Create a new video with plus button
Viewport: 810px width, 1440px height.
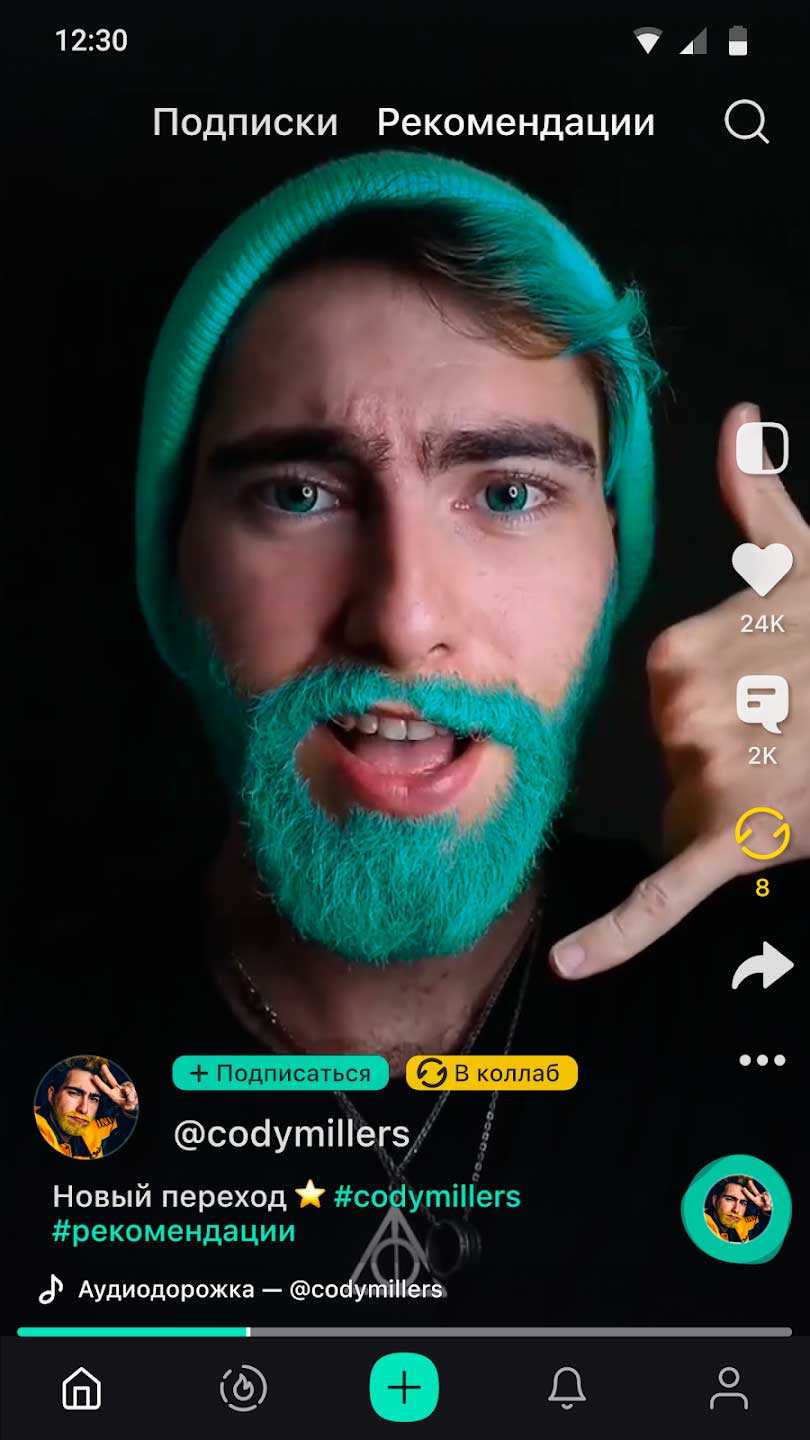[x=404, y=1387]
